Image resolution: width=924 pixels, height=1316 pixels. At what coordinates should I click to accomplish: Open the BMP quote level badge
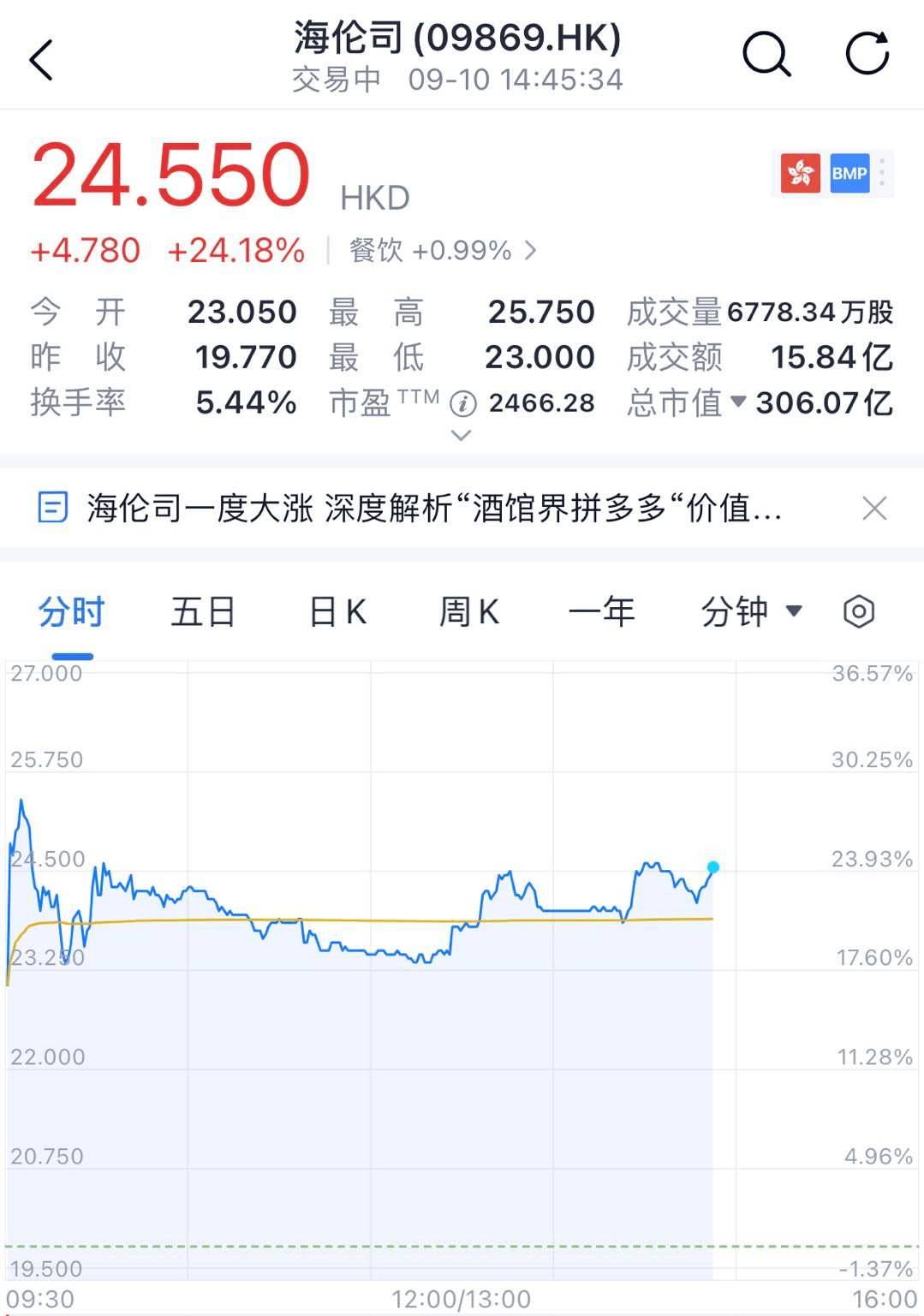[x=849, y=174]
